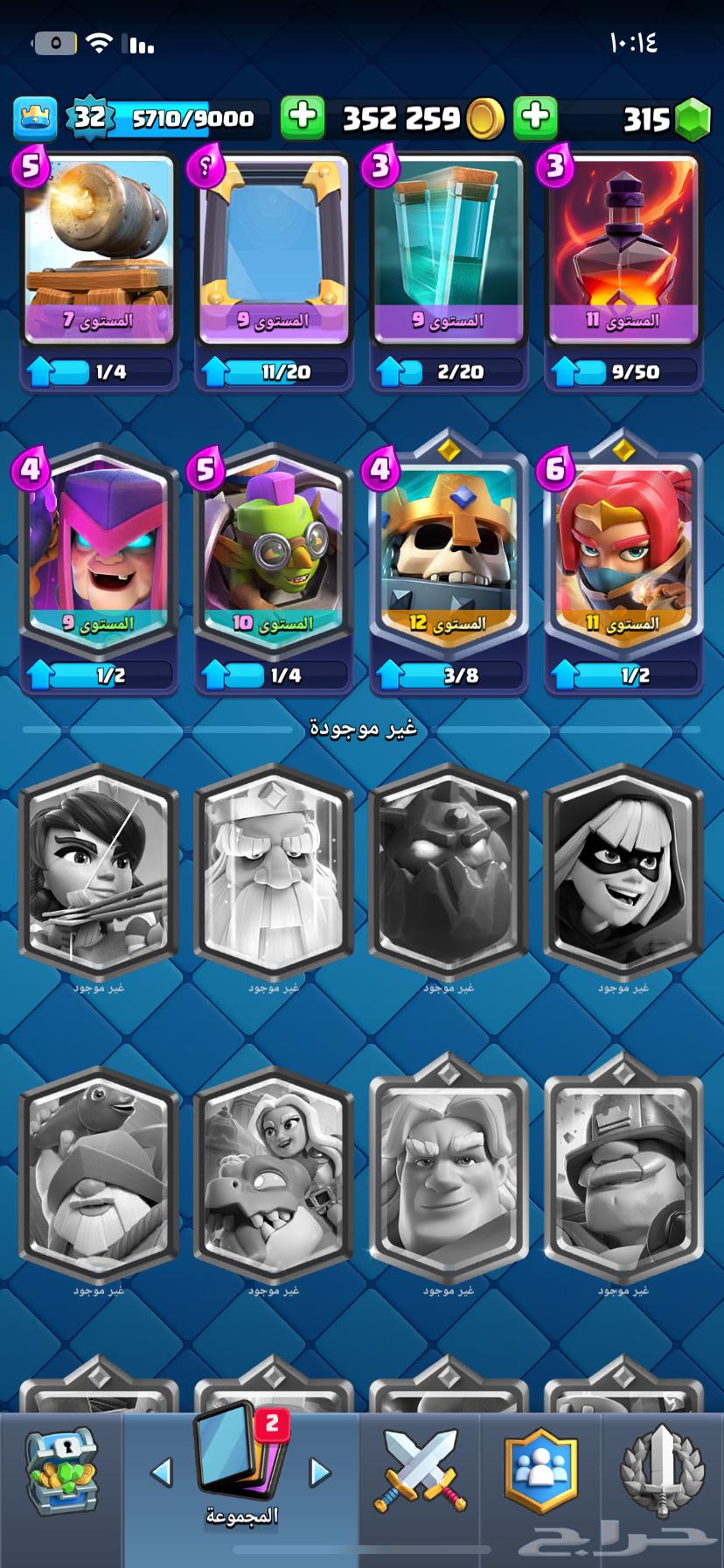This screenshot has height=1568, width=724.
Task: View the locked Fisherman card
Action: pyautogui.click(x=99, y=1174)
